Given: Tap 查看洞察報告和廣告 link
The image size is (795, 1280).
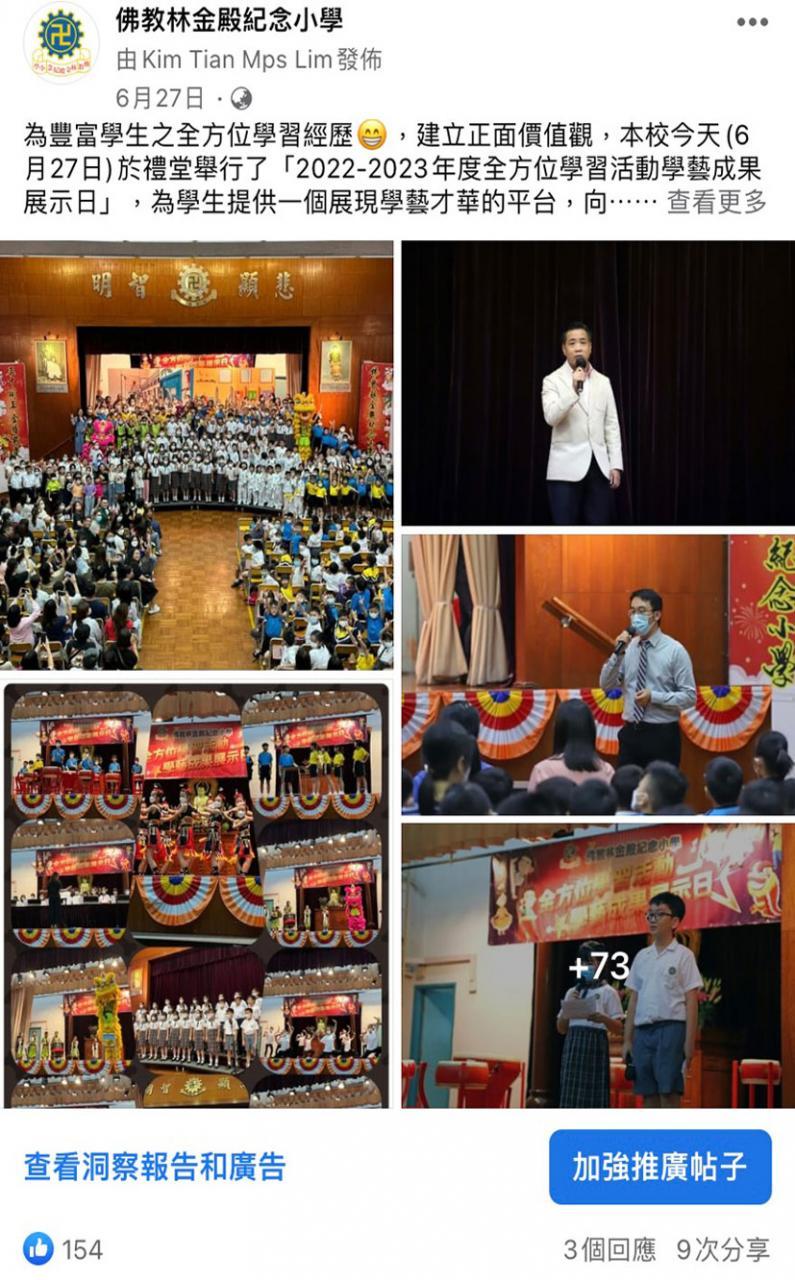Looking at the screenshot, I should pos(155,1167).
